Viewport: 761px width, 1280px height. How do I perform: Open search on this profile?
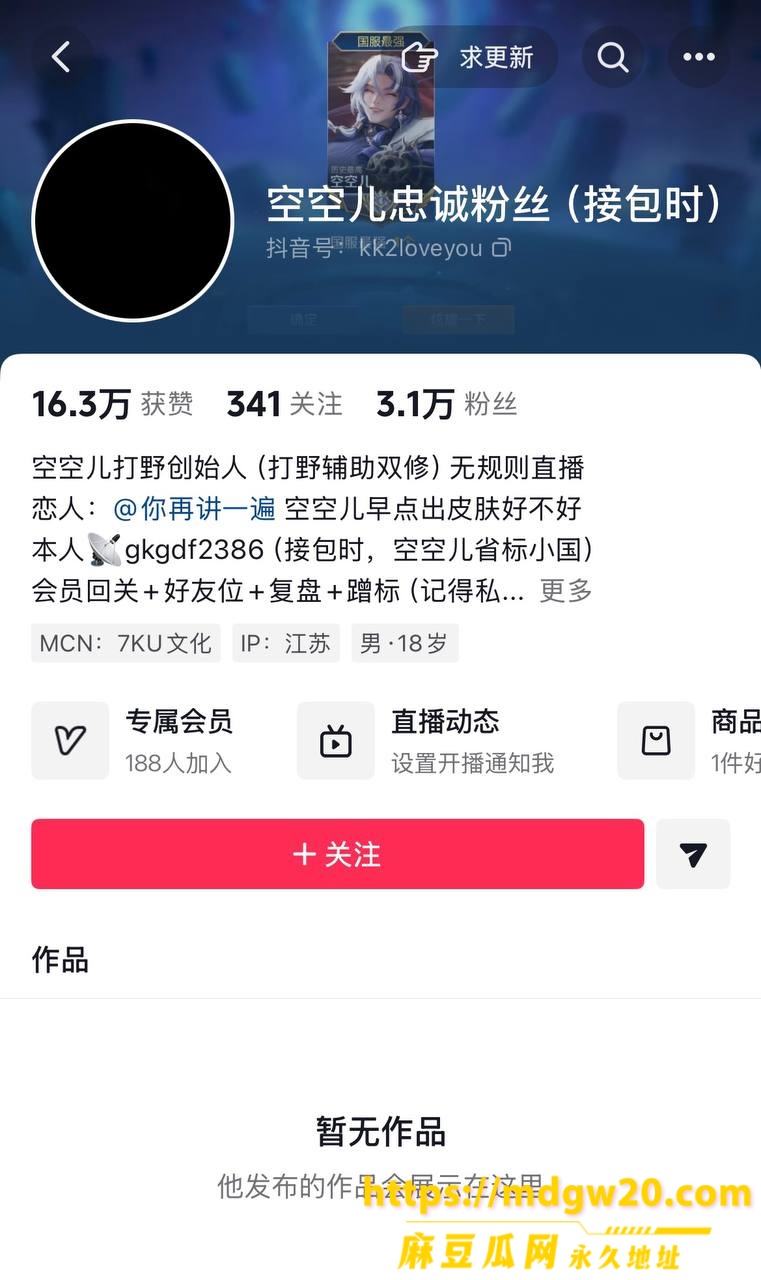coord(613,57)
